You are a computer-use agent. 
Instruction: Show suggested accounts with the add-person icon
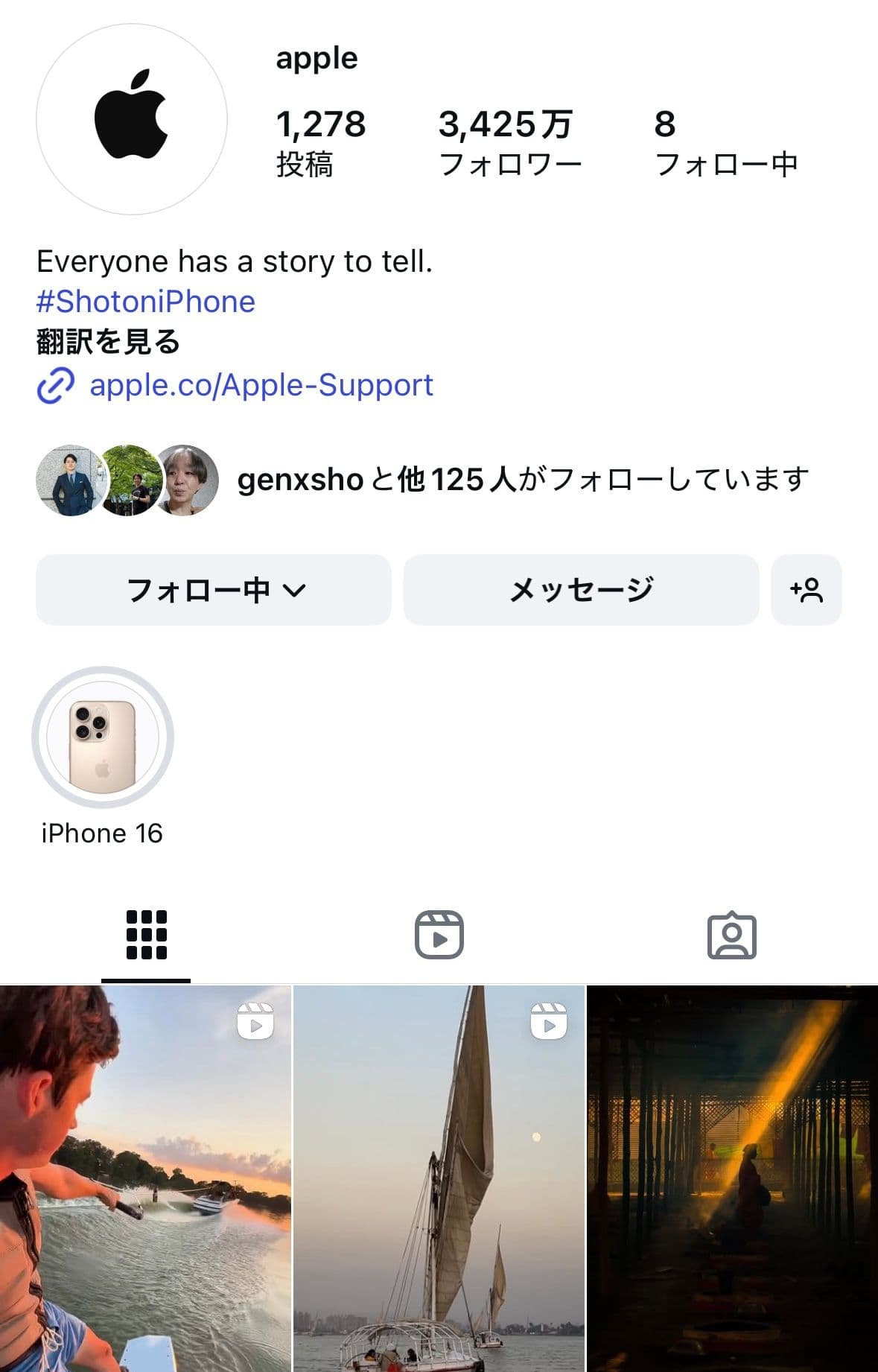coord(806,590)
